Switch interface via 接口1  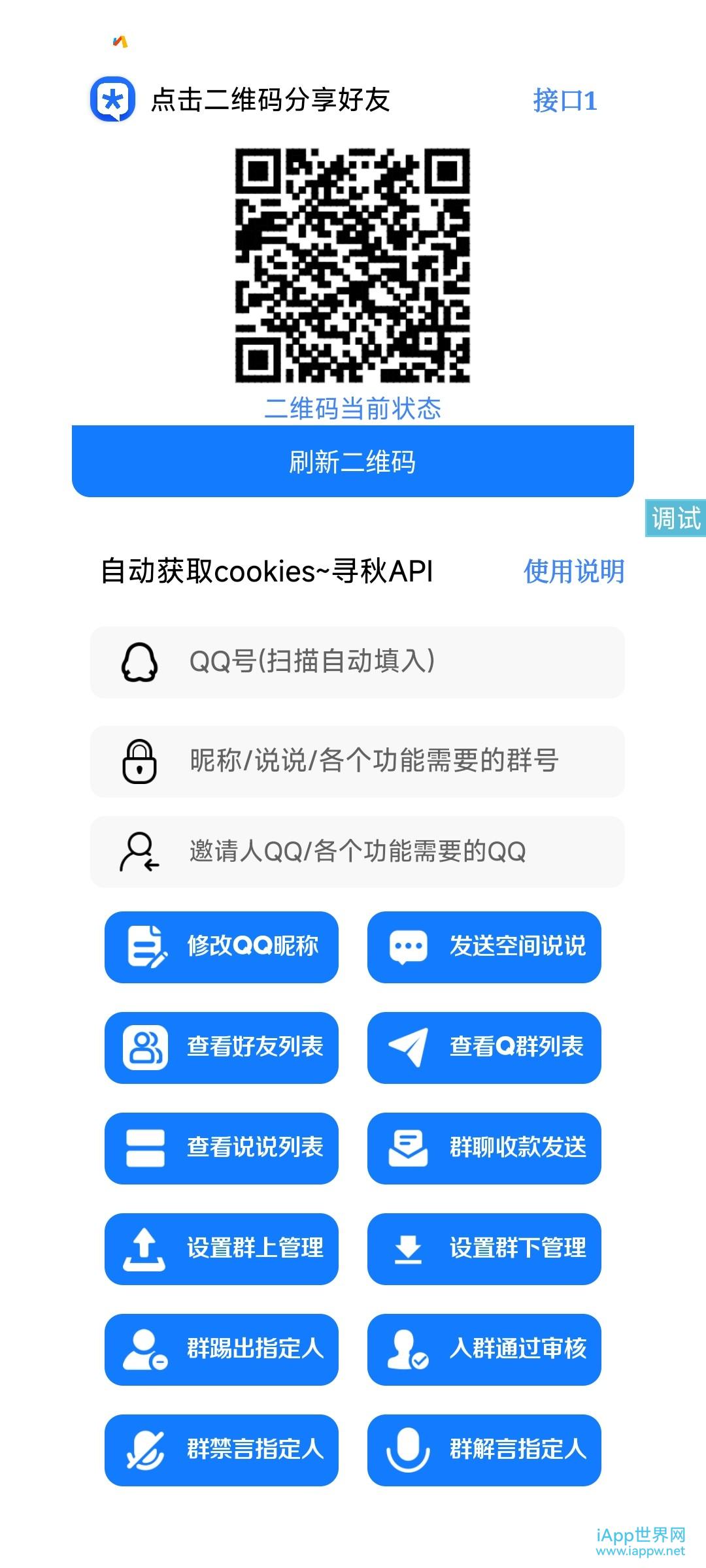565,101
